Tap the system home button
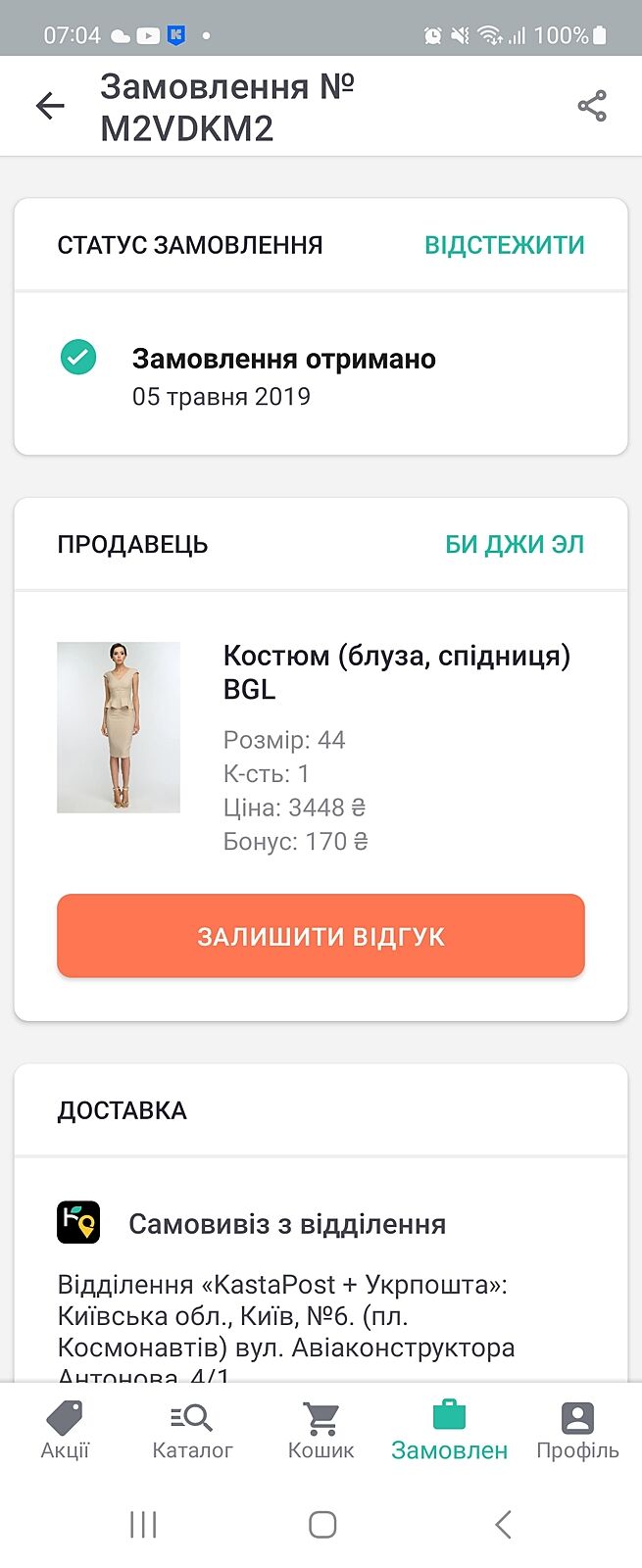The image size is (642, 1568). (321, 1524)
